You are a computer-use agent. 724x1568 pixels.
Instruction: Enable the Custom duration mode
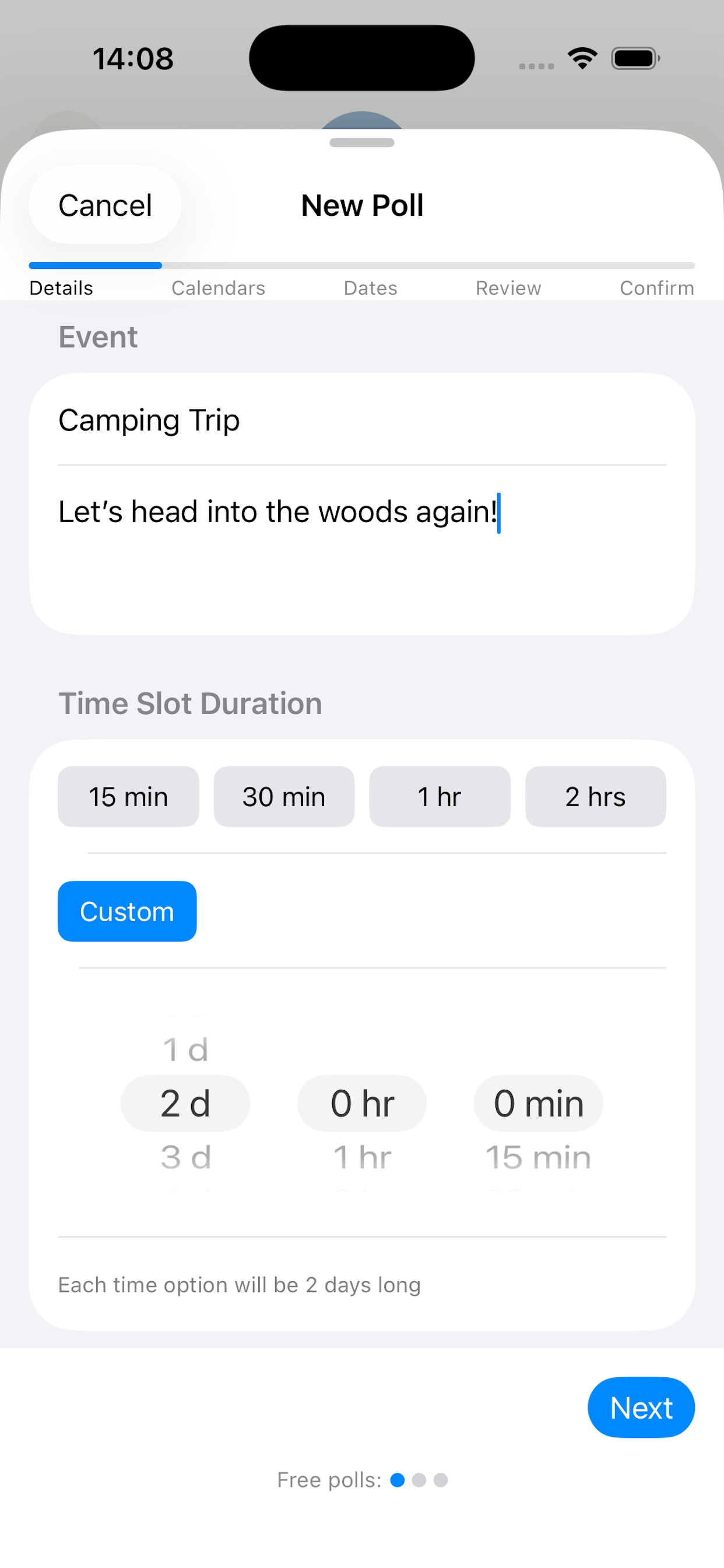126,911
